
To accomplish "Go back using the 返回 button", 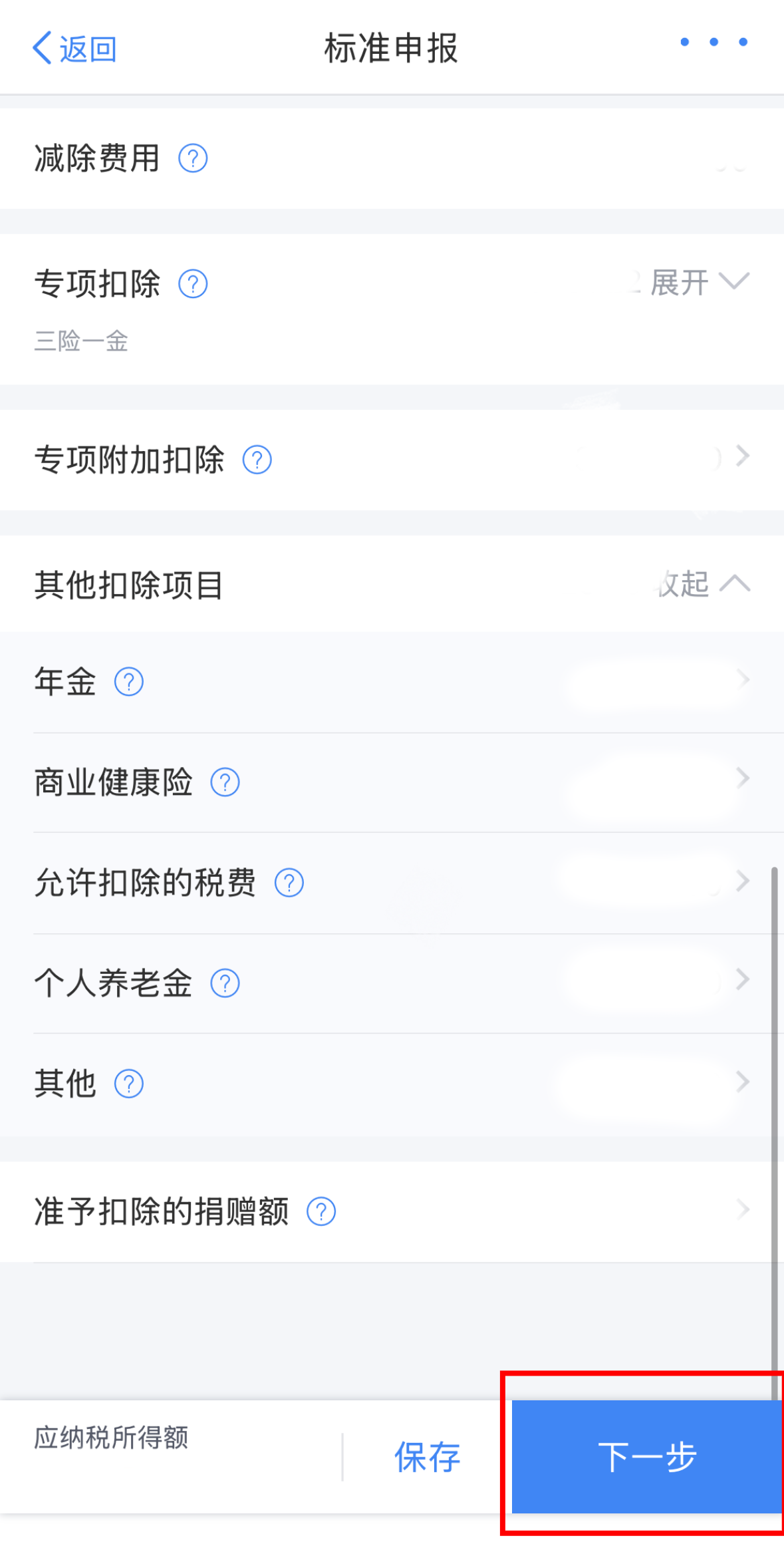I will 74,49.
